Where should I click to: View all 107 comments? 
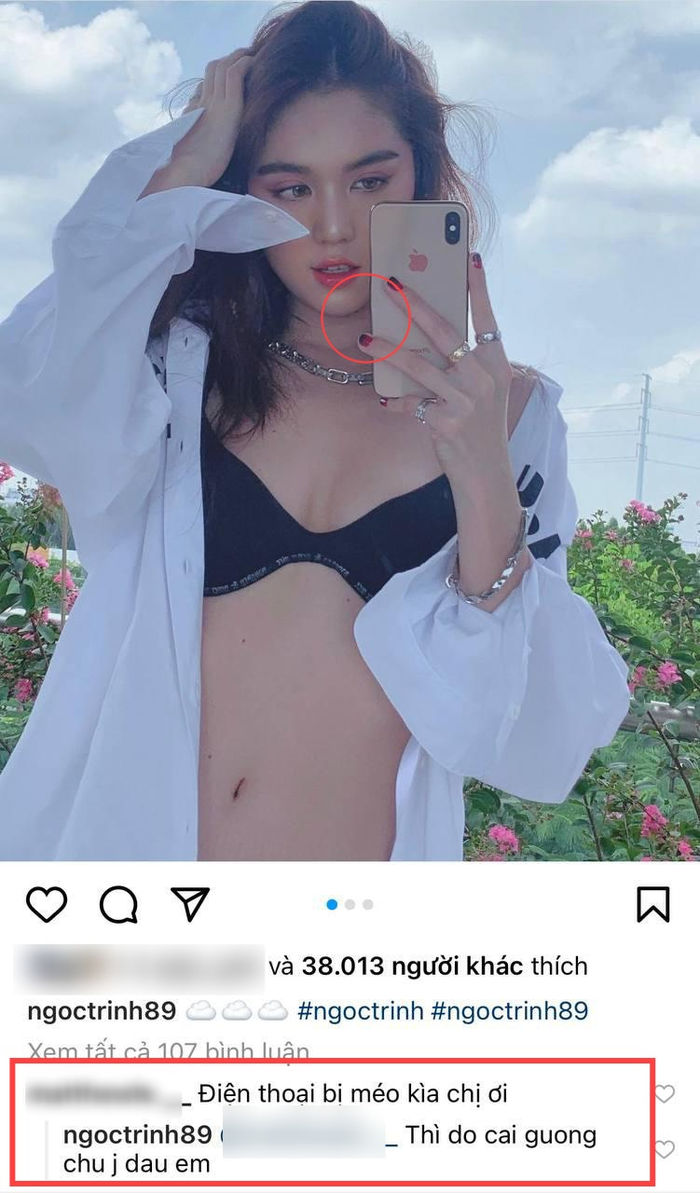168,1052
